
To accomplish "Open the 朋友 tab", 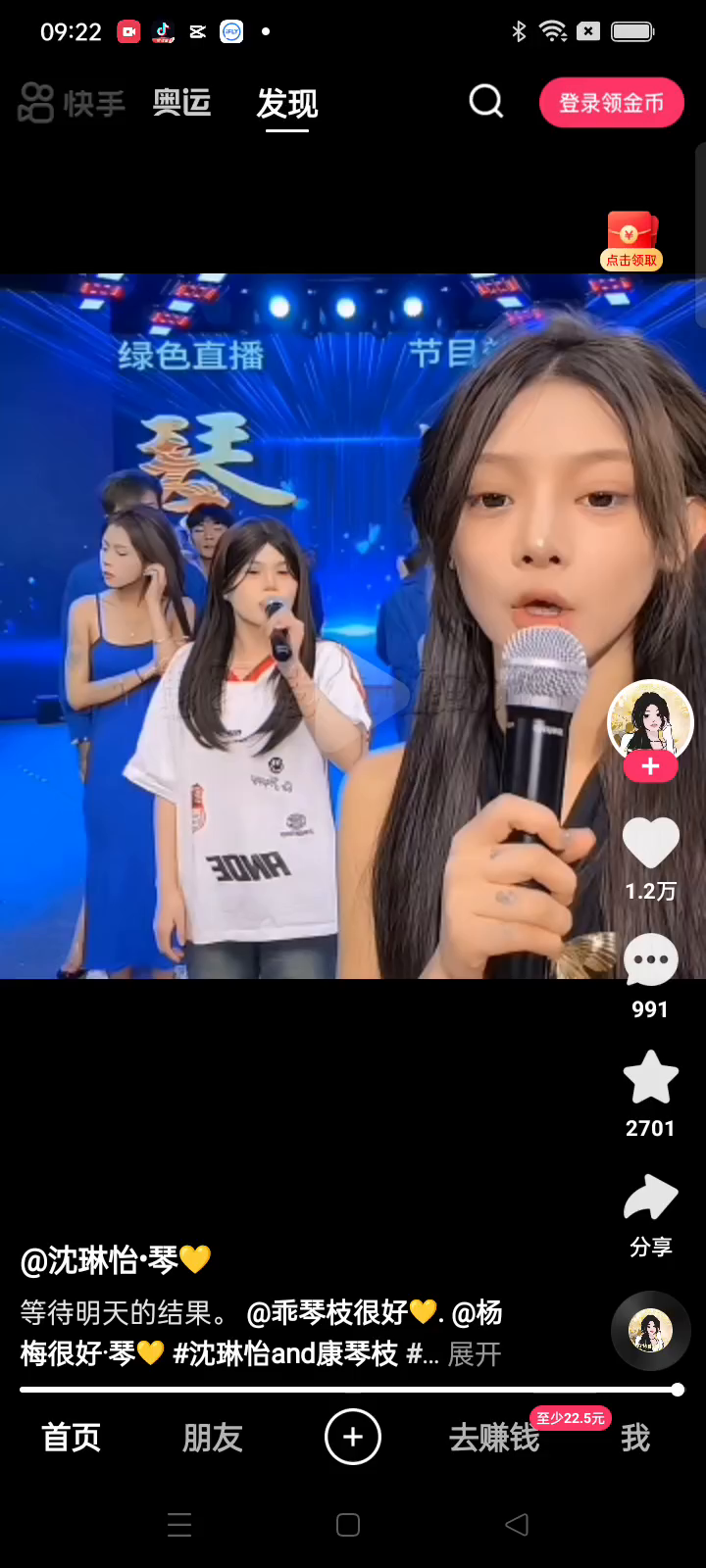I will click(212, 1438).
